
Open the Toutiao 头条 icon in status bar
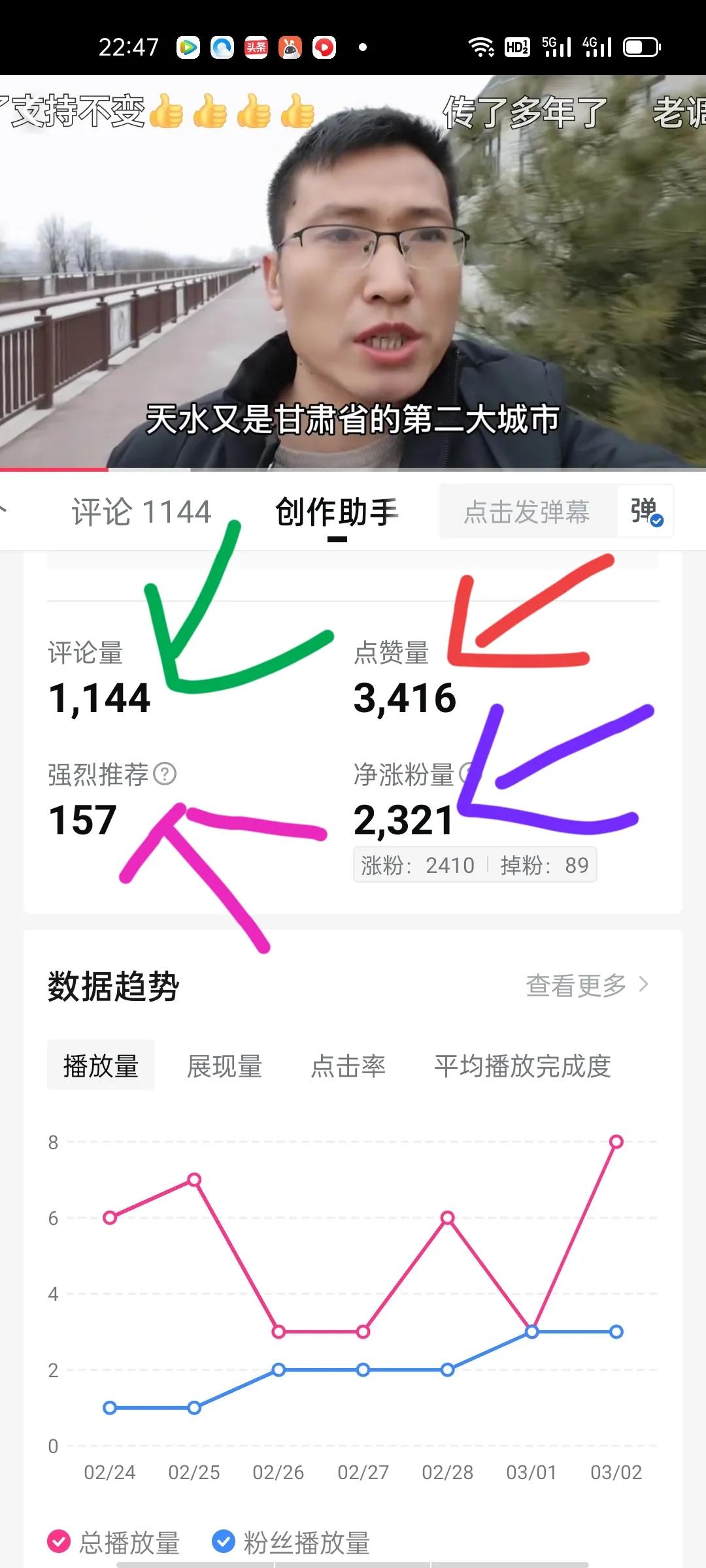tap(256, 46)
